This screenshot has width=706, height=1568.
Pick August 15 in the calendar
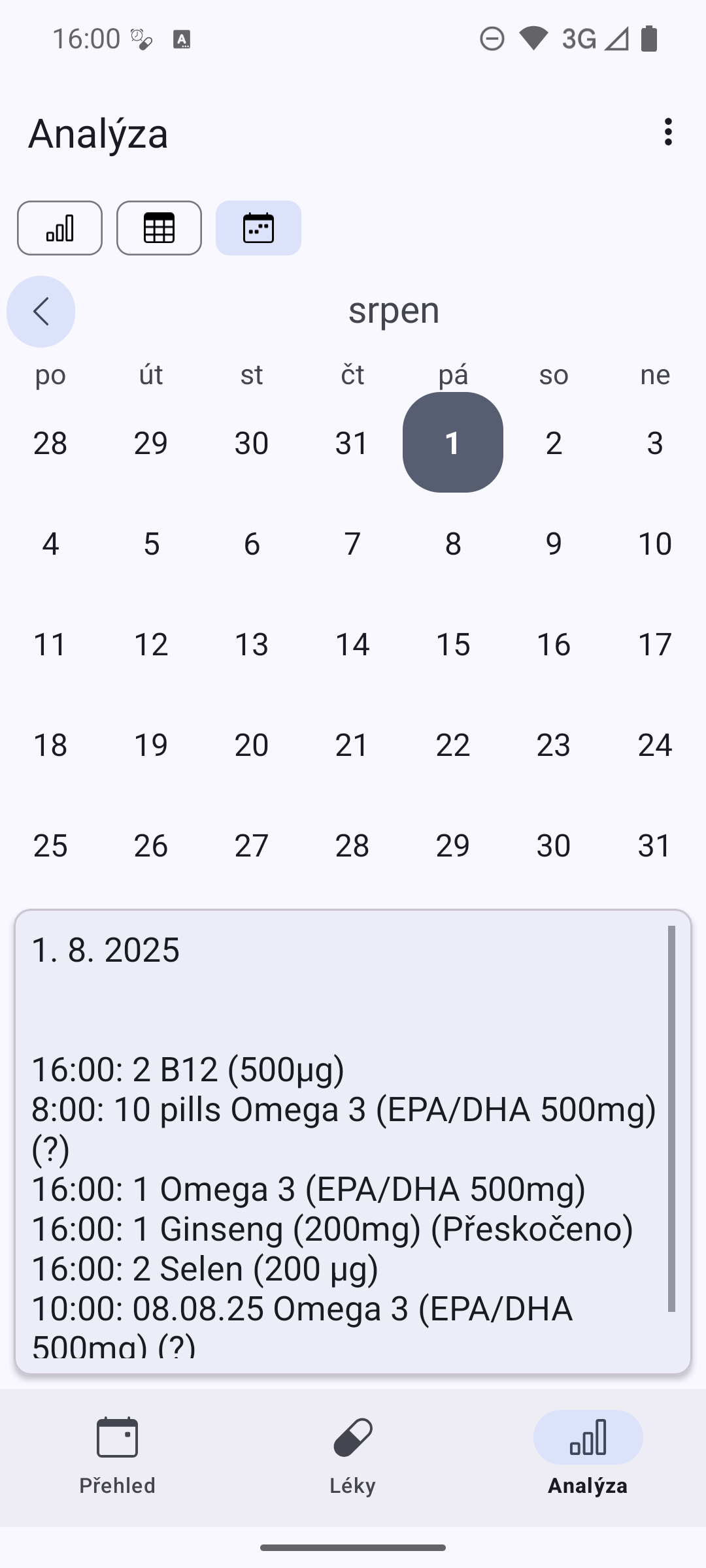pos(453,644)
